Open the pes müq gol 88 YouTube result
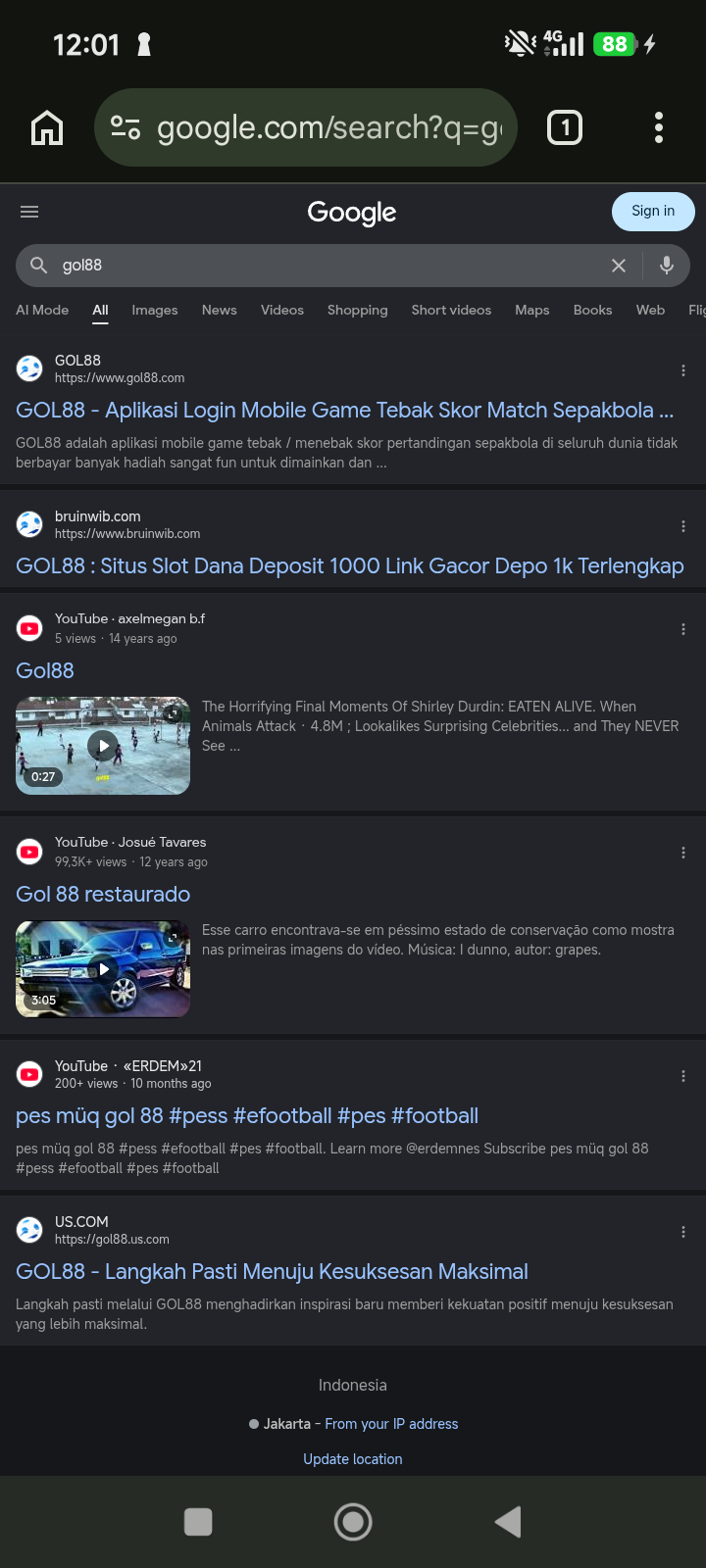Viewport: 706px width, 1568px height. [x=247, y=1115]
